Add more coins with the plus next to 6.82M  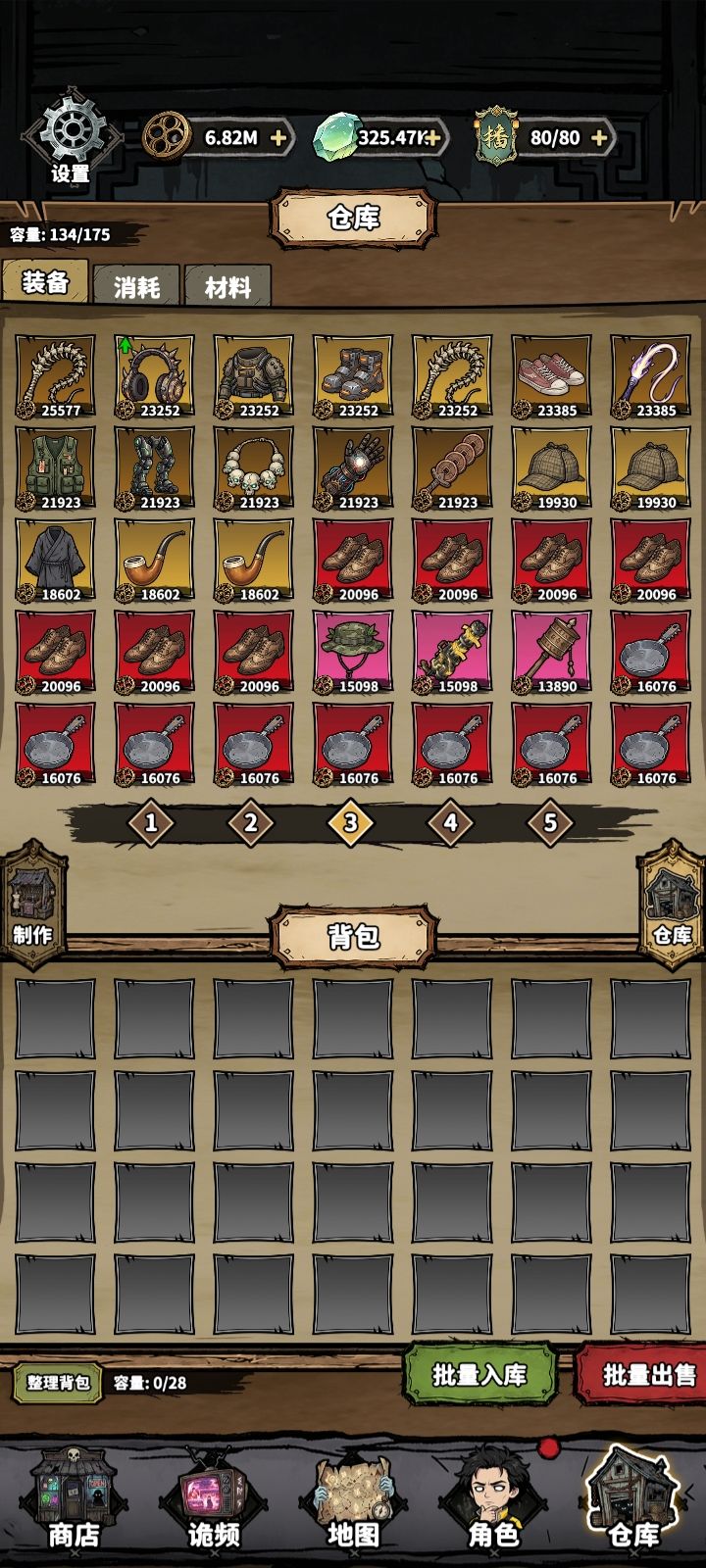click(278, 137)
